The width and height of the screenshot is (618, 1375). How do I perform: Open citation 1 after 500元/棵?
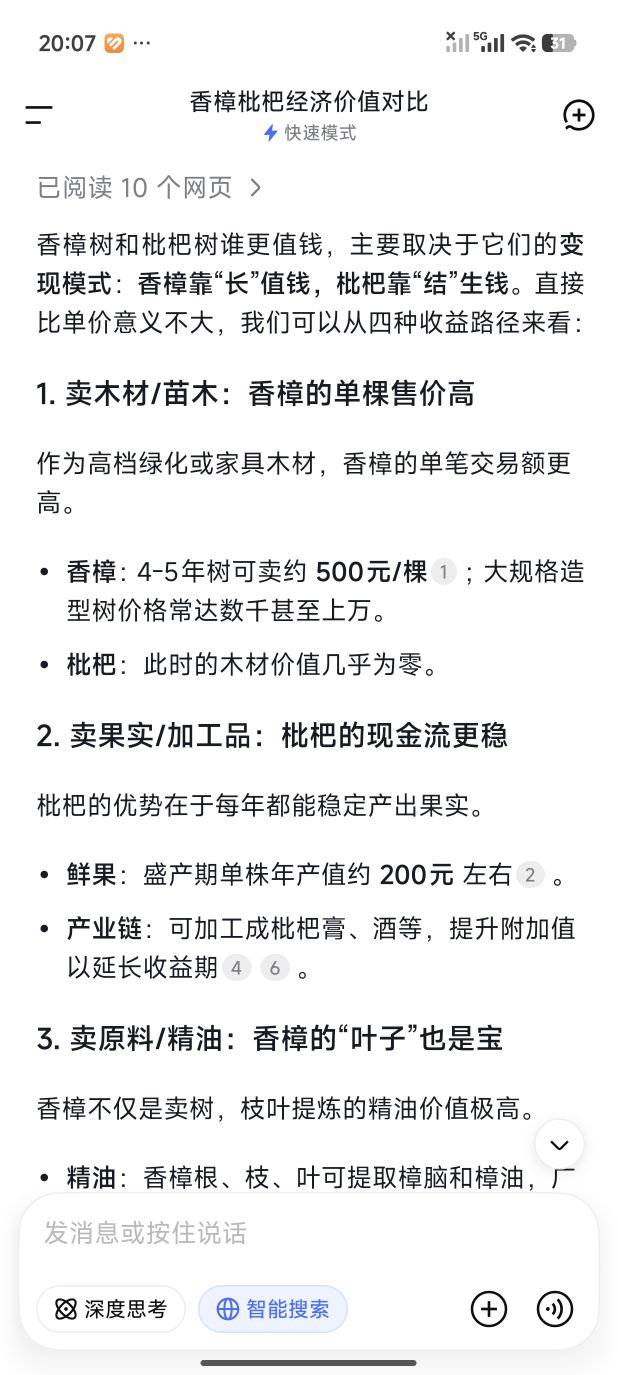click(x=443, y=572)
